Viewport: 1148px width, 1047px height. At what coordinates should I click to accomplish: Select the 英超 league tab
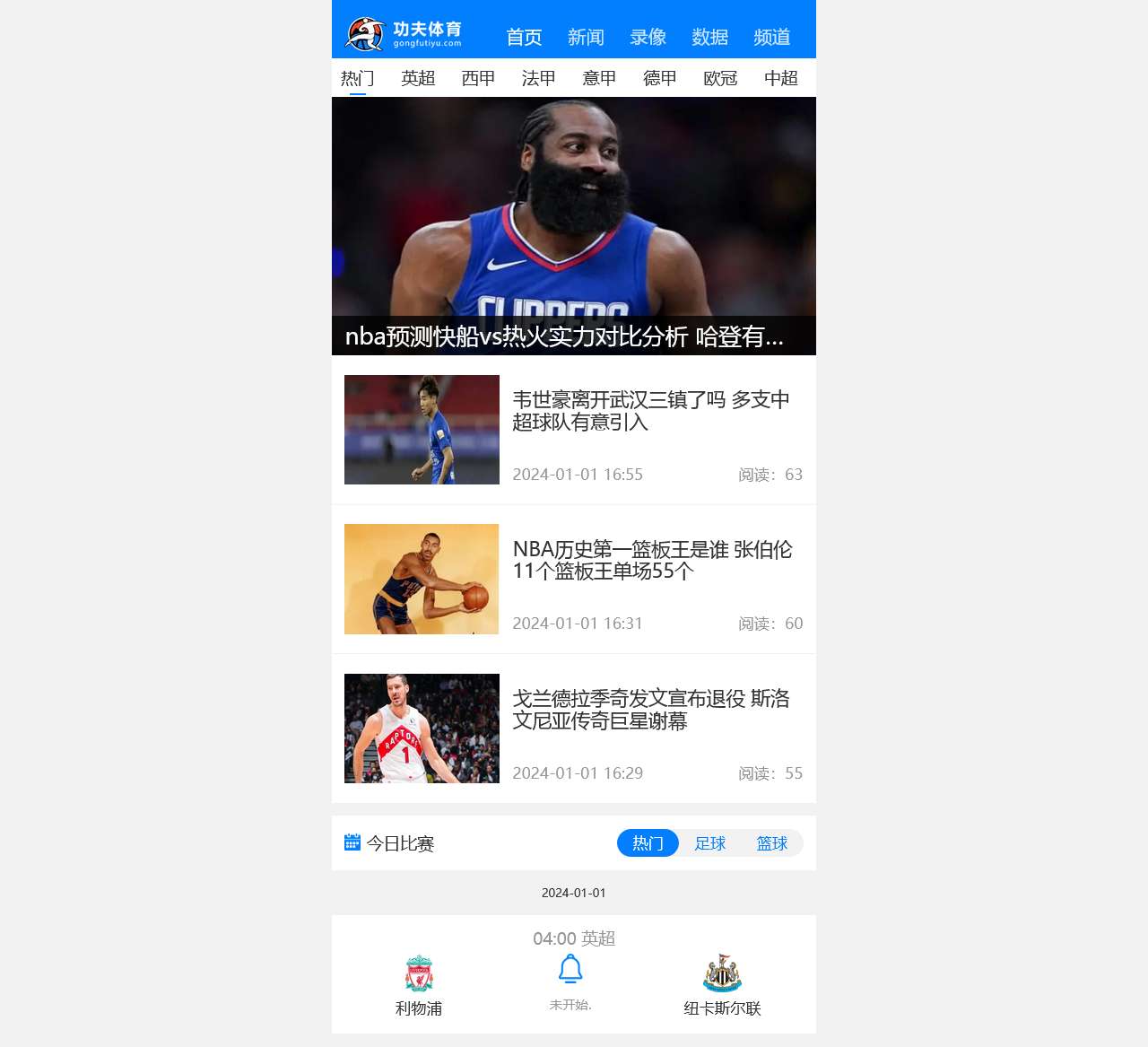click(x=418, y=78)
